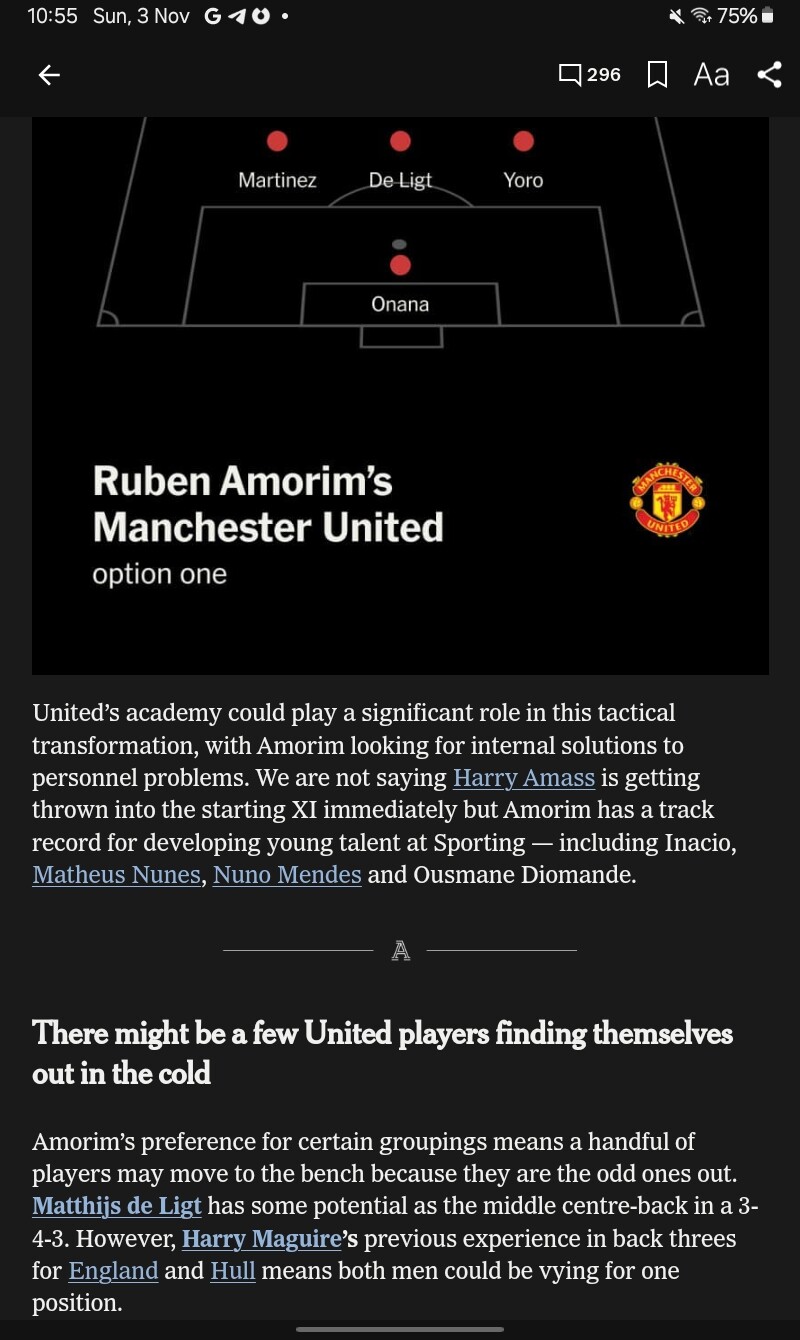Open the Hull link
The image size is (800, 1340).
(233, 1271)
